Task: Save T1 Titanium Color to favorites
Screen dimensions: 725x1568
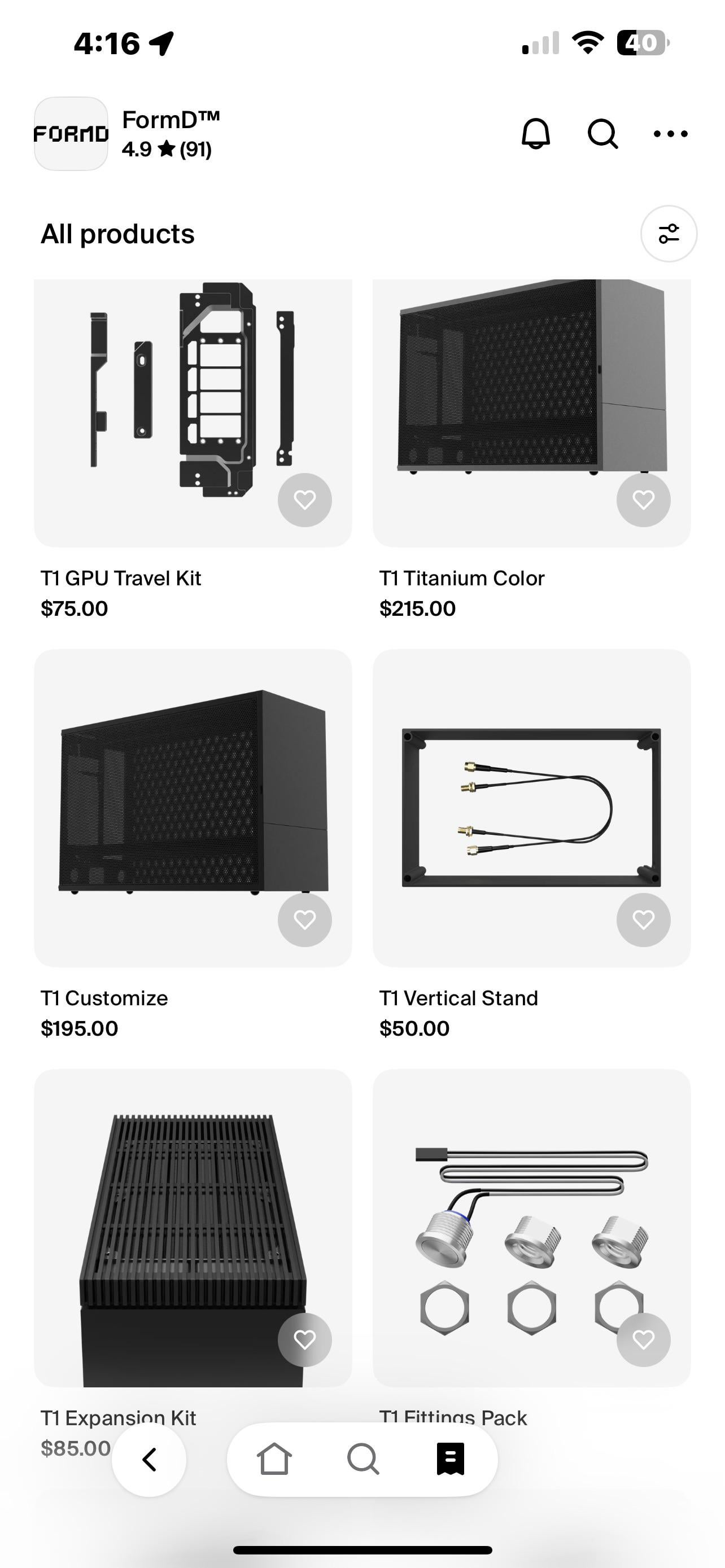Action: 644,500
